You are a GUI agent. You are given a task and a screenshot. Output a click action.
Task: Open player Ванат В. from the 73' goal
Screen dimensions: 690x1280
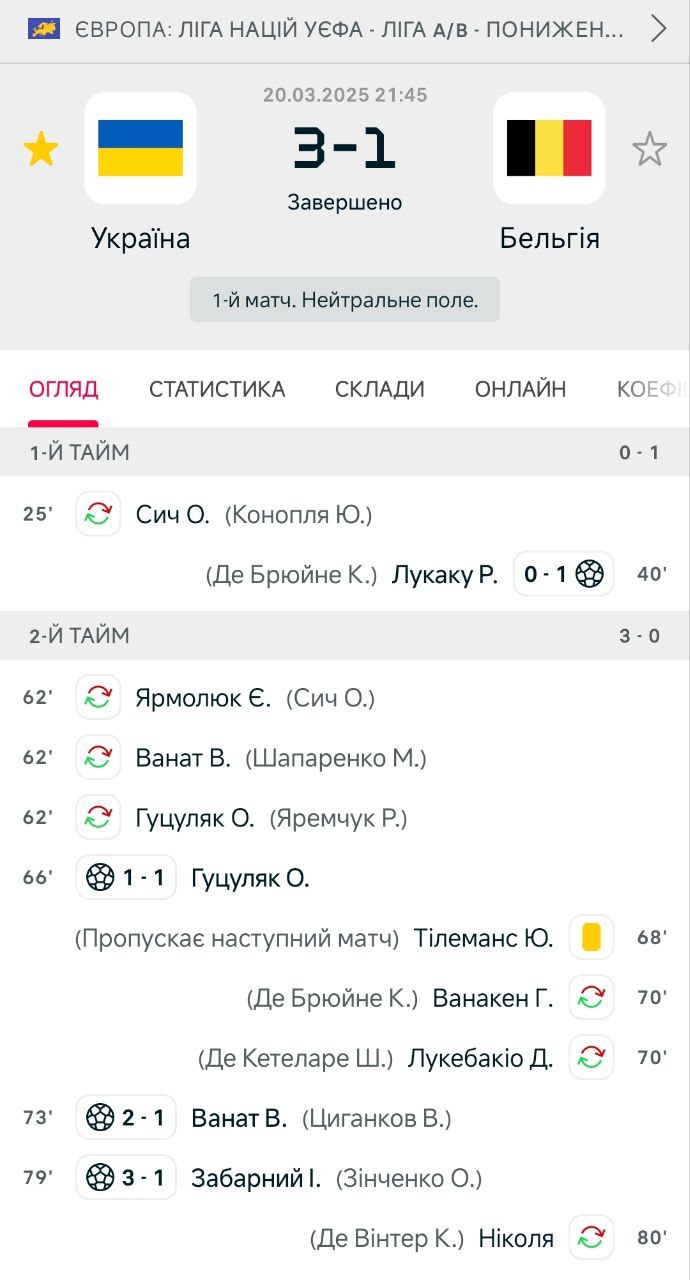pos(239,1118)
